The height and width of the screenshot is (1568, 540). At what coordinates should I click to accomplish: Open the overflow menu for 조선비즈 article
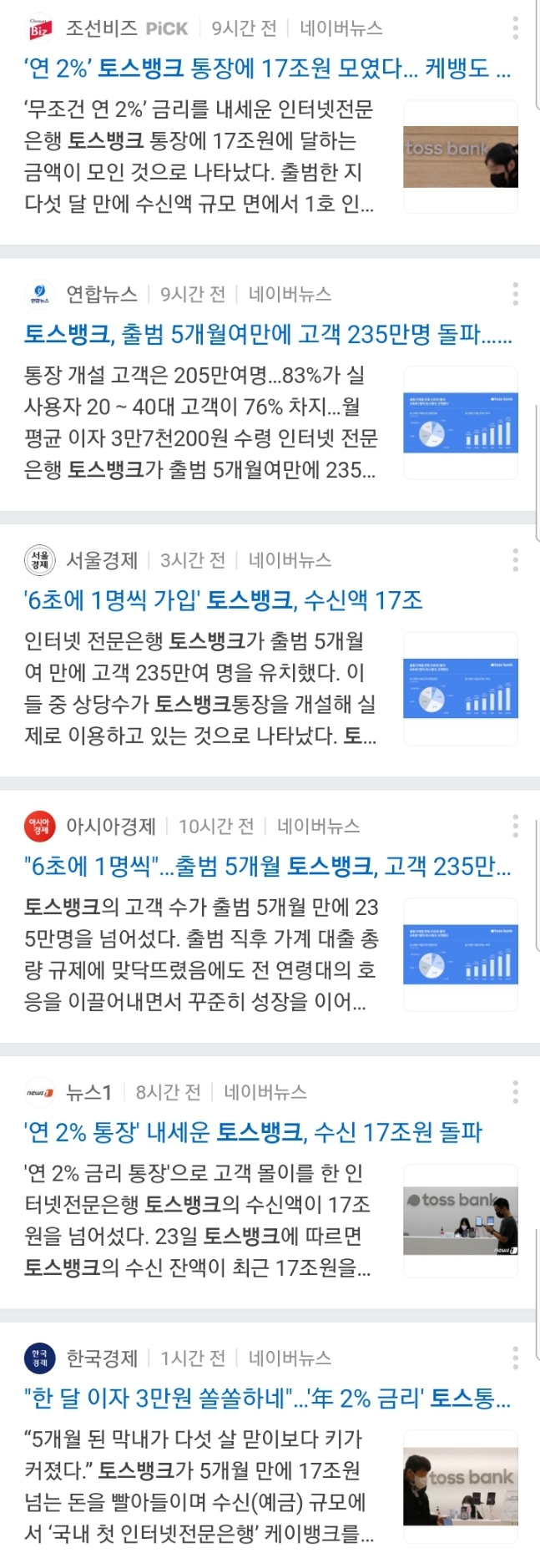tap(515, 28)
